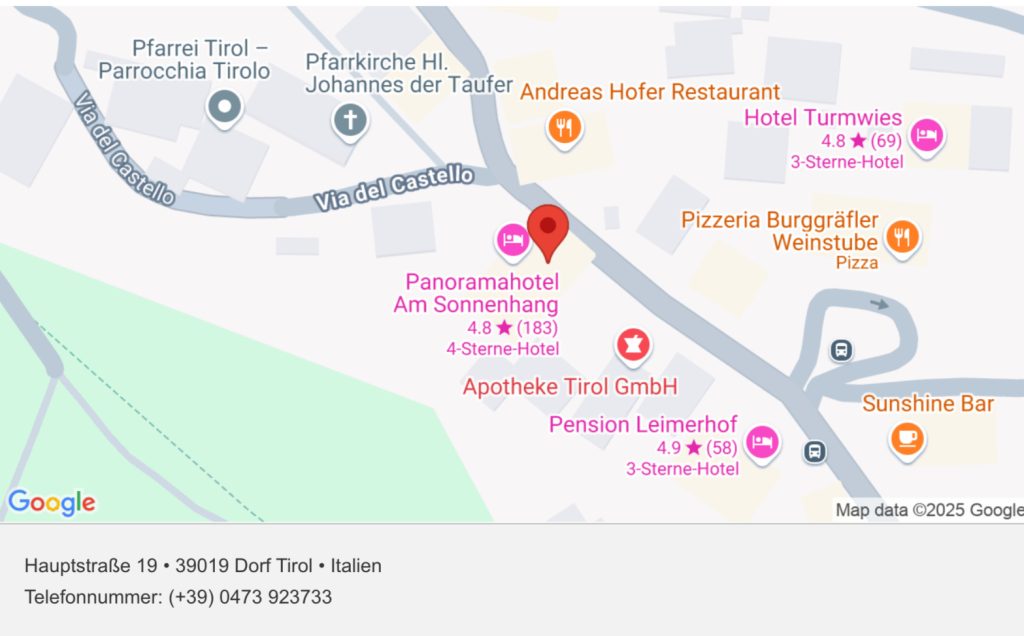This screenshot has width=1024, height=636.
Task: Open Apotheke Tirol GmbH pharmacy marker
Action: [x=632, y=346]
